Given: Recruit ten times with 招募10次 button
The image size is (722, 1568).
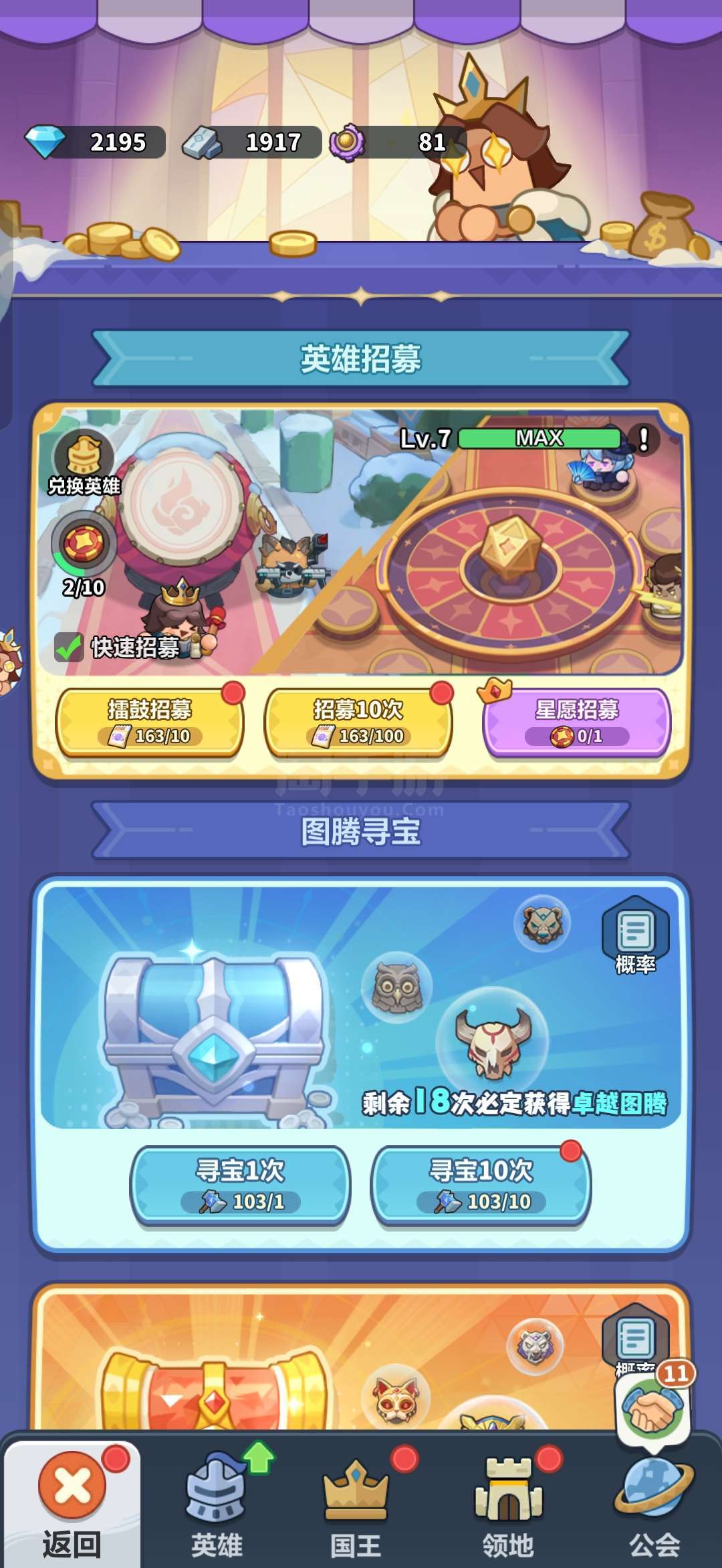Looking at the screenshot, I should click(358, 722).
